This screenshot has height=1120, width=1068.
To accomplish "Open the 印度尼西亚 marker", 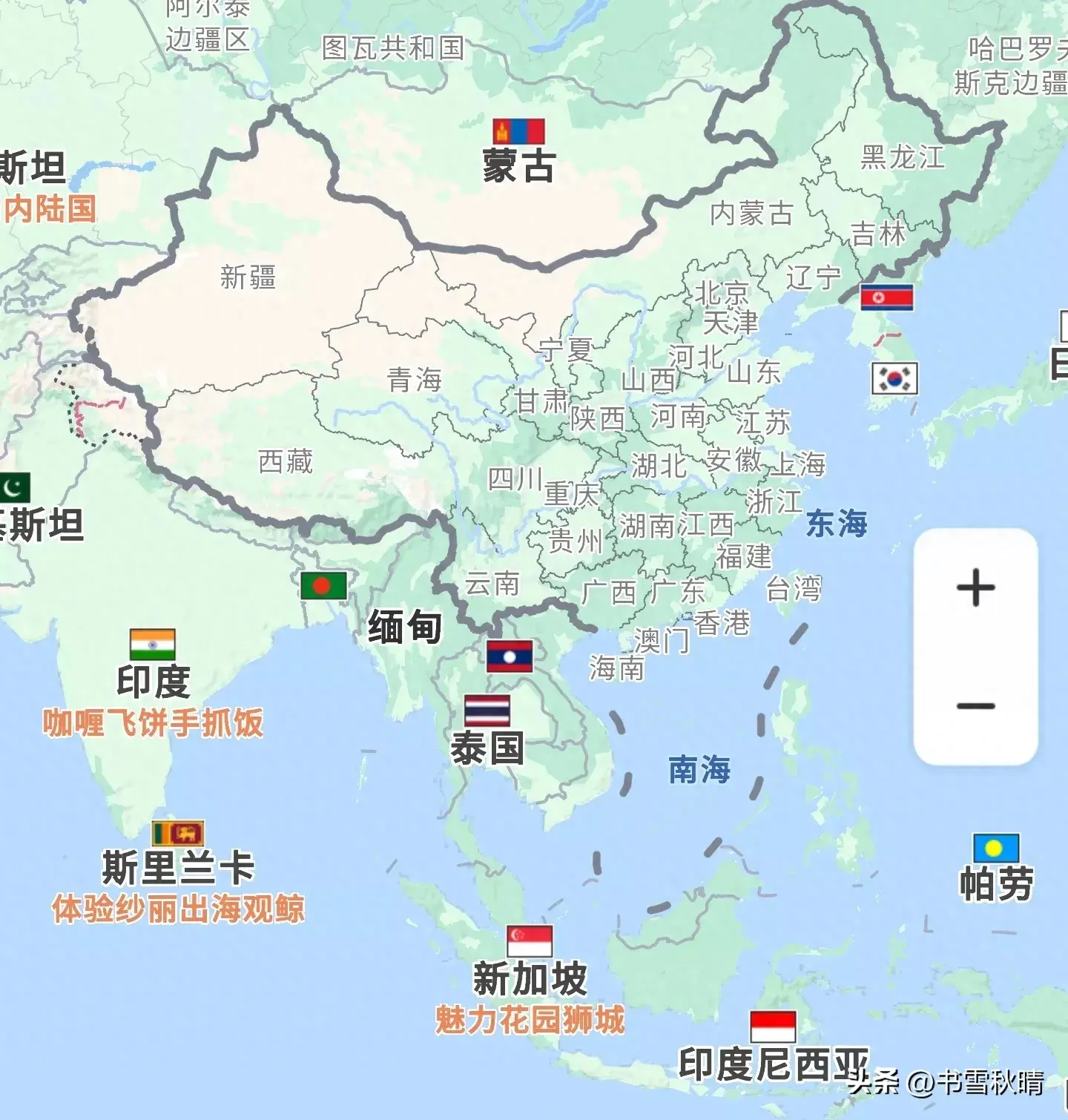I will 773,1027.
